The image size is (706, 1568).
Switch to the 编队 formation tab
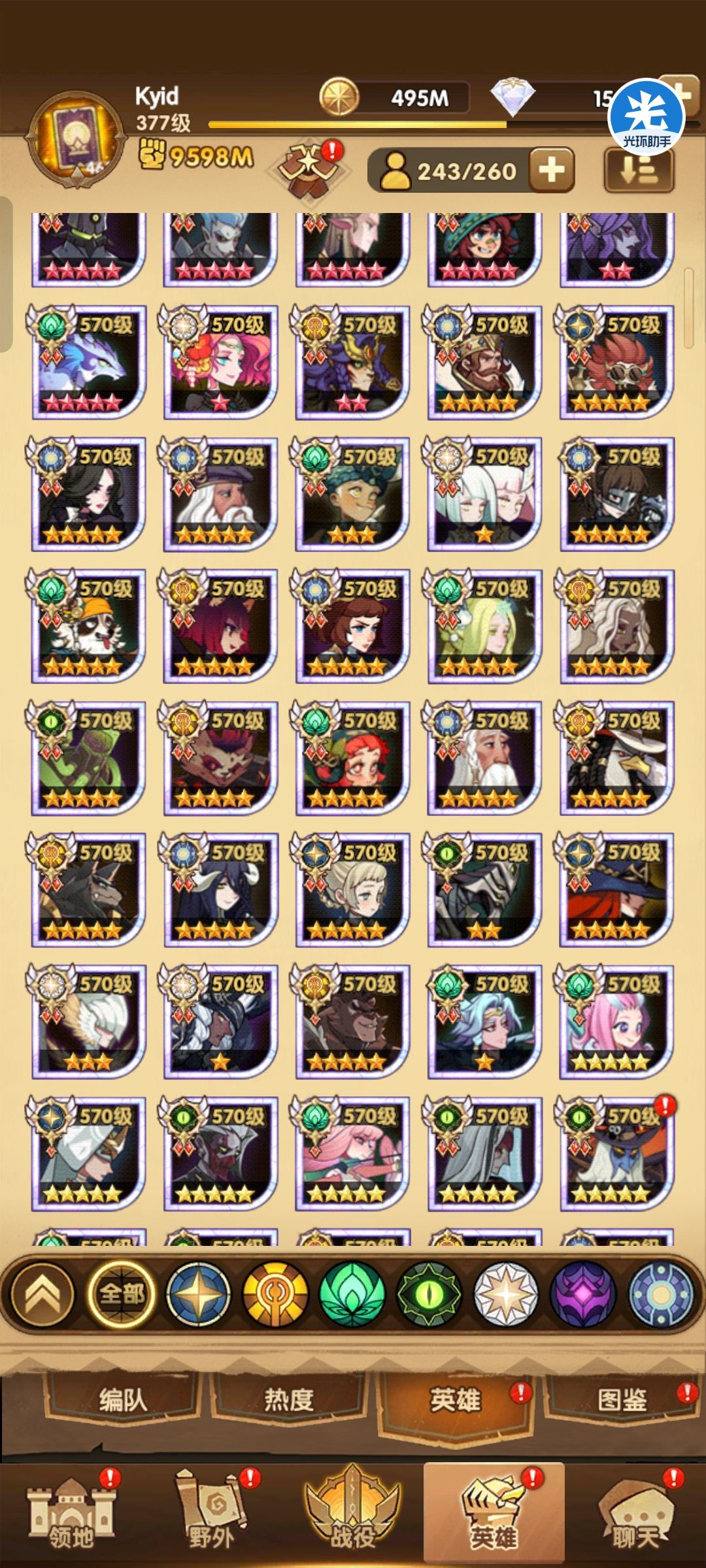coord(122,1399)
